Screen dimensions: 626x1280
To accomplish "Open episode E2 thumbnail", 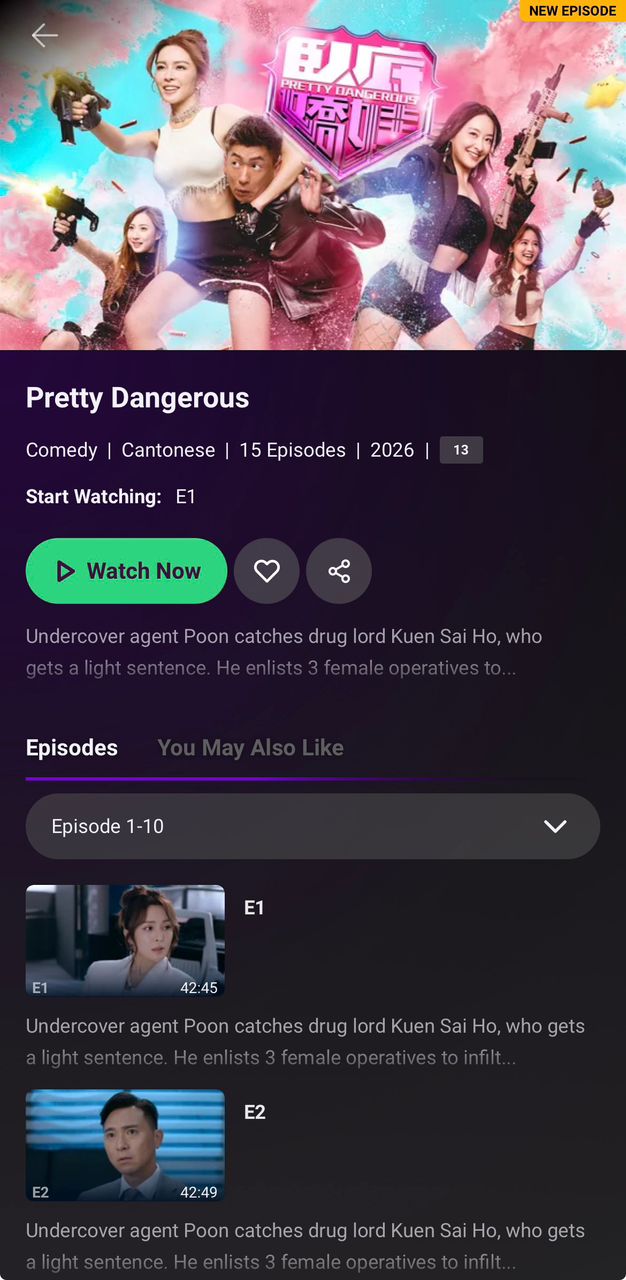I will (x=125, y=1145).
